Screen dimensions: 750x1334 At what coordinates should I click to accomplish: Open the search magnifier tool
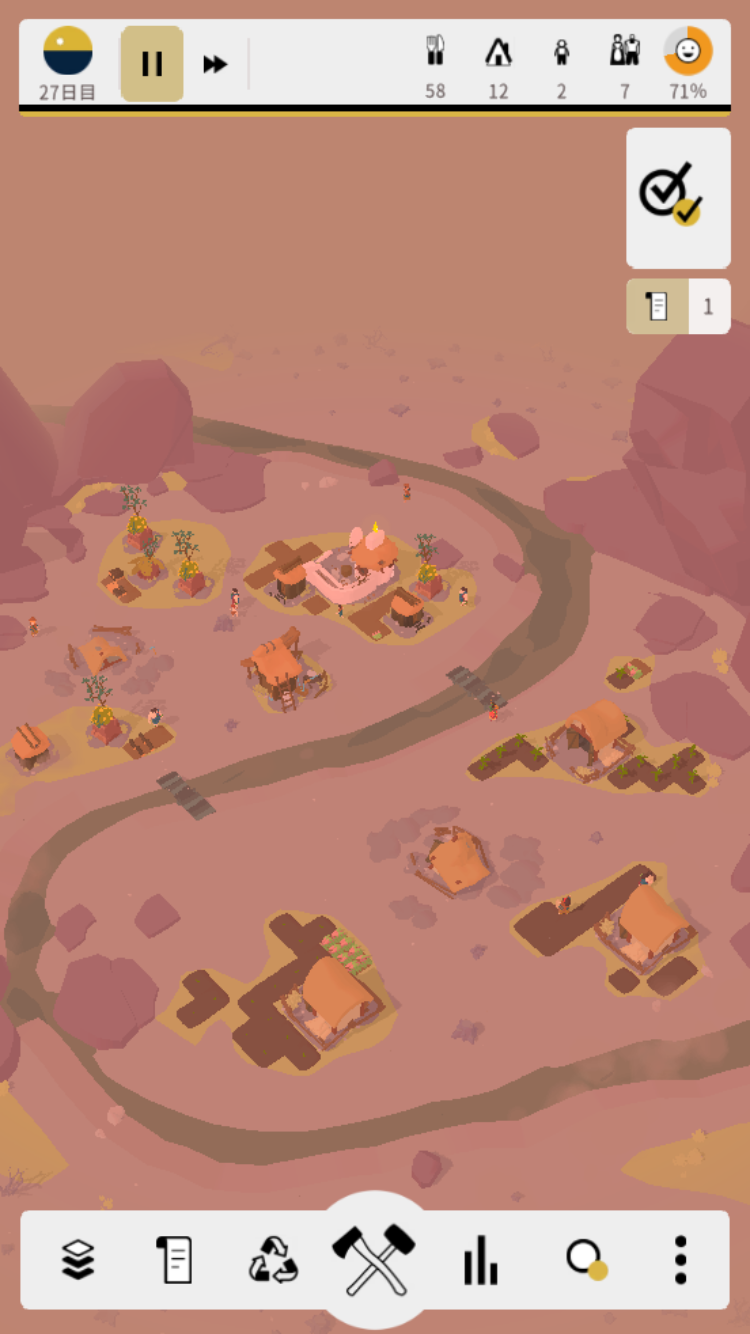[585, 1259]
